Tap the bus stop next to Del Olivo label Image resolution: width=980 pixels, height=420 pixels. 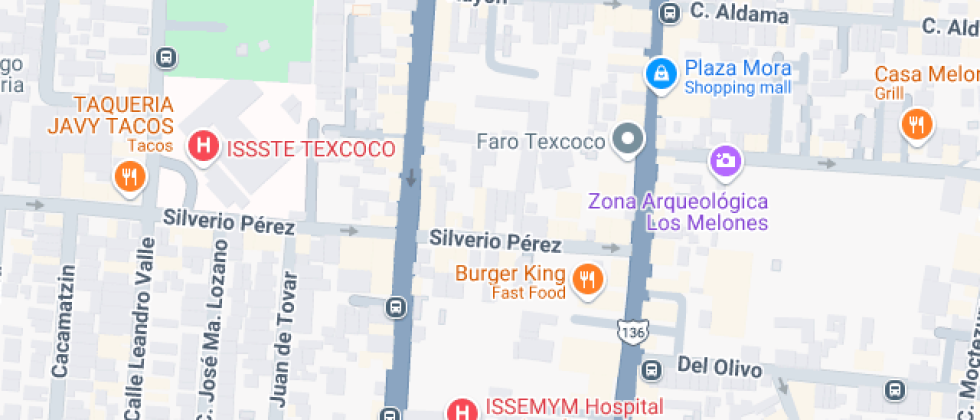coord(651,370)
